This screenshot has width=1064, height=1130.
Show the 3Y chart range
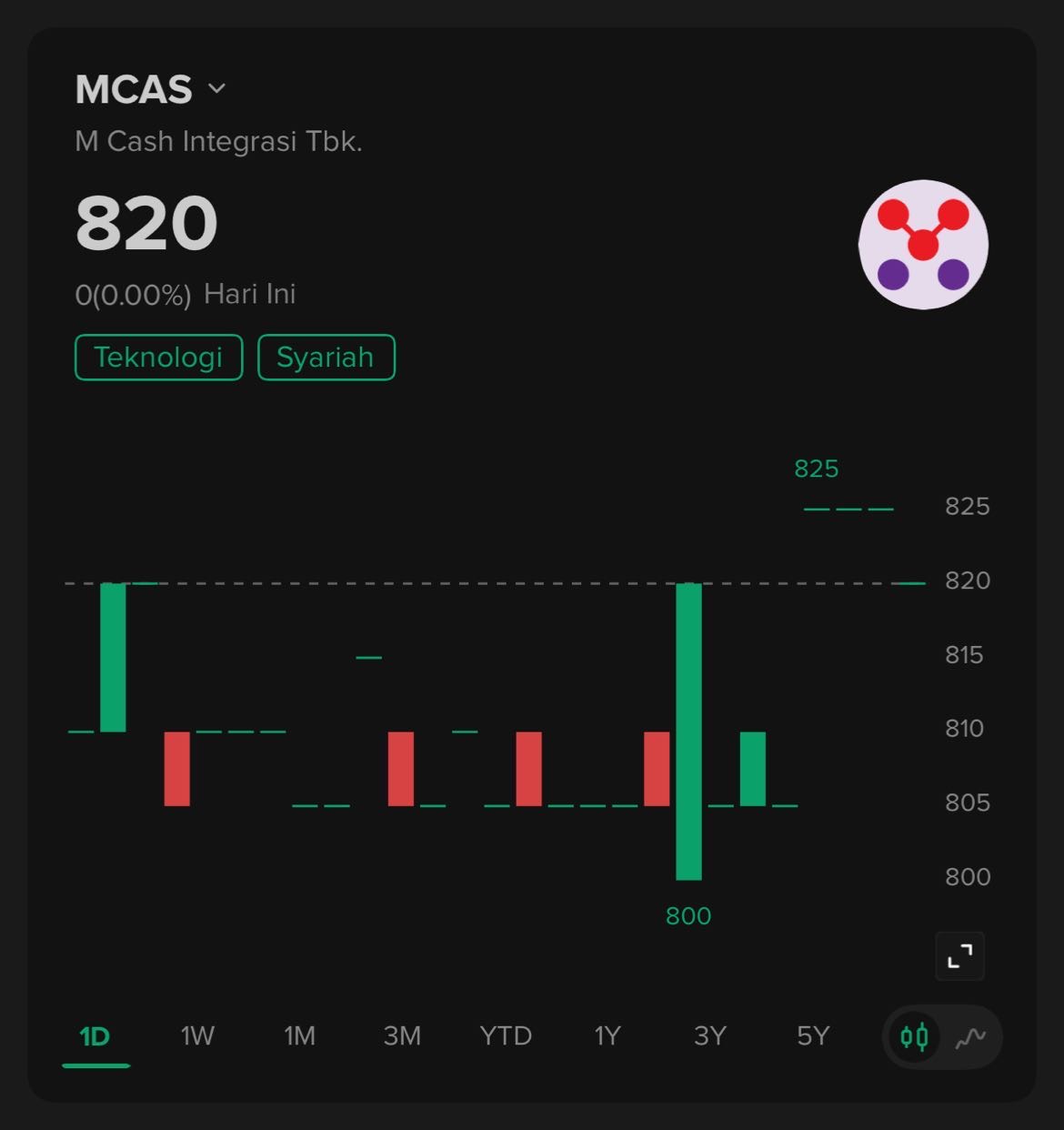click(709, 1036)
